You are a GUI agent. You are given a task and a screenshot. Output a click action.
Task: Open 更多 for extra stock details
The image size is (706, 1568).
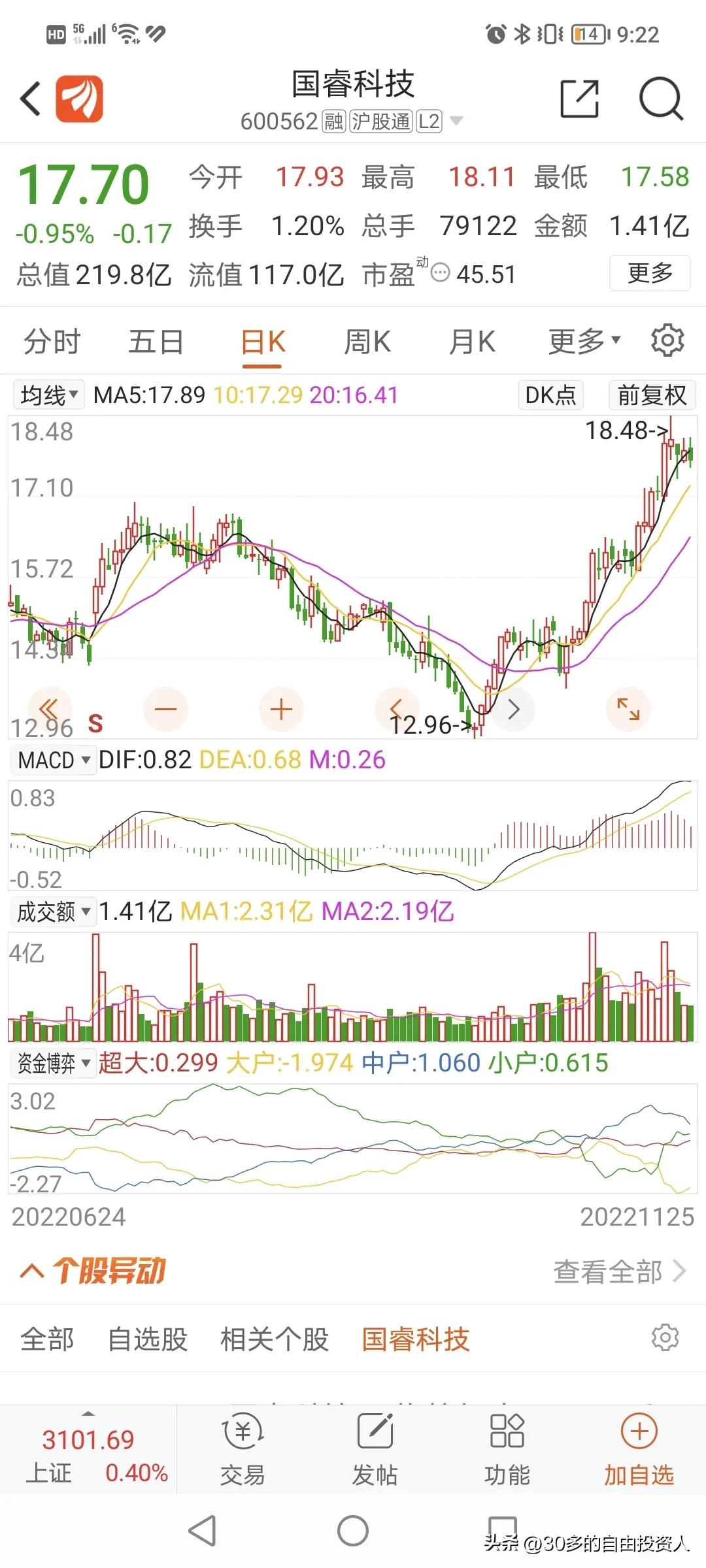pos(648,274)
